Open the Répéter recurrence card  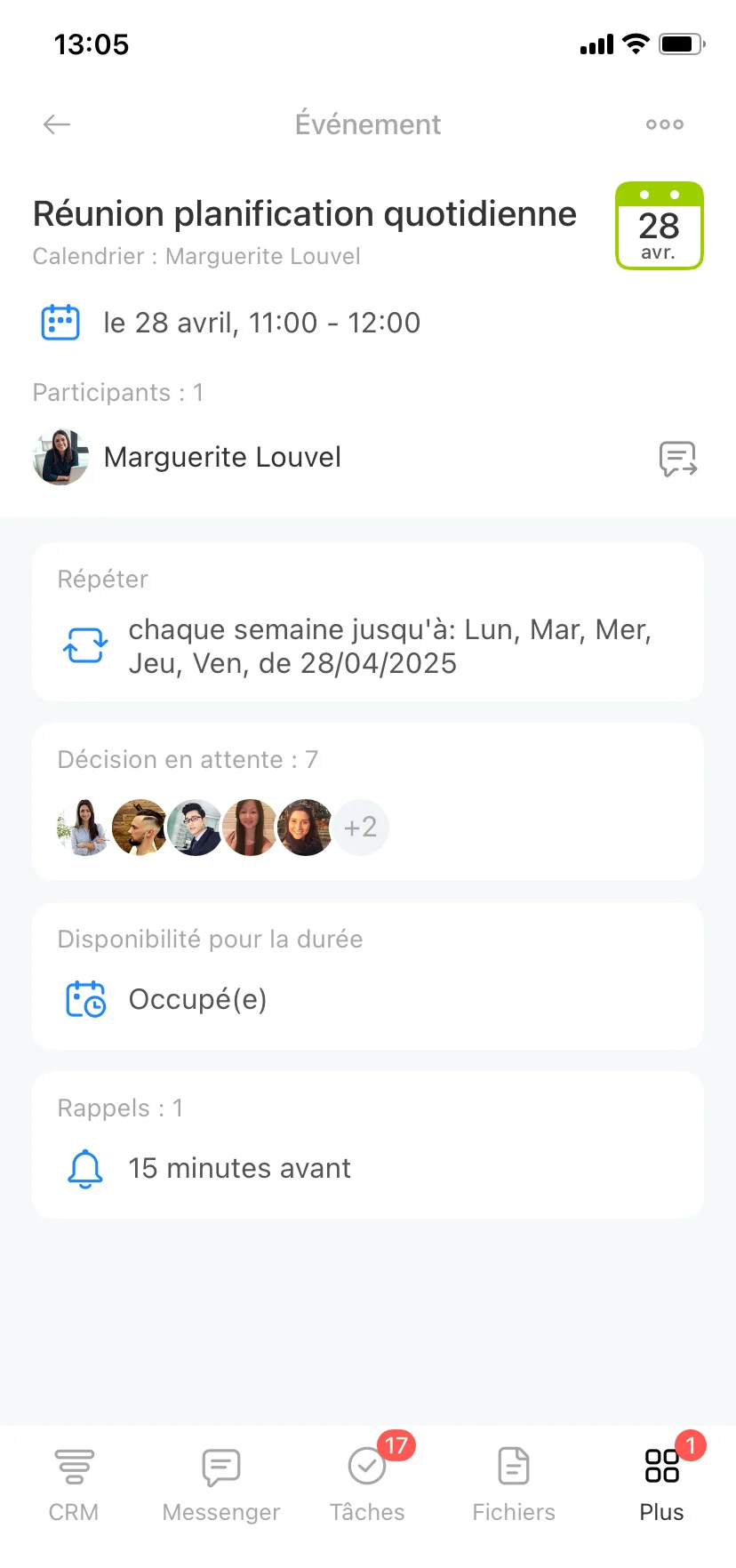click(368, 622)
